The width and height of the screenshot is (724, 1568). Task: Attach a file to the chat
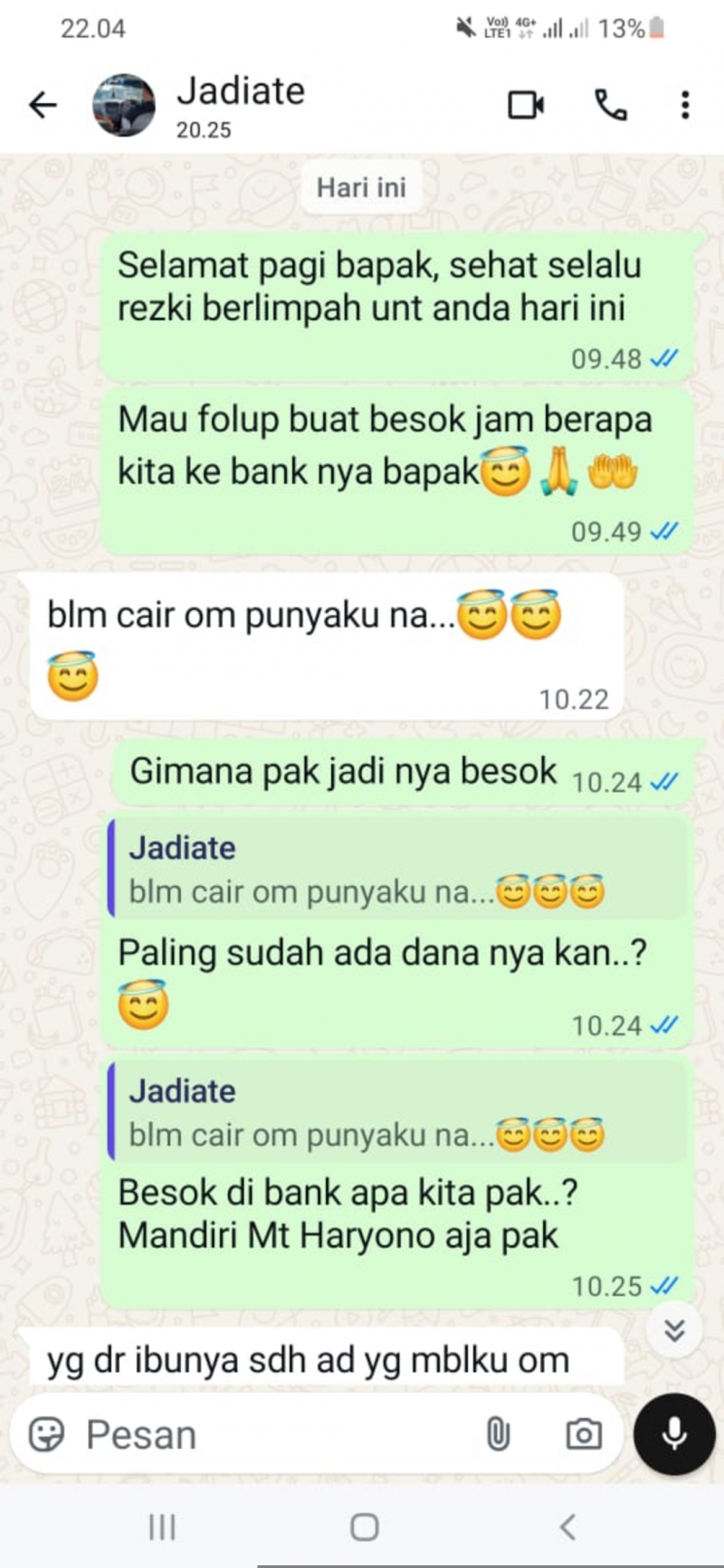pyautogui.click(x=498, y=1434)
